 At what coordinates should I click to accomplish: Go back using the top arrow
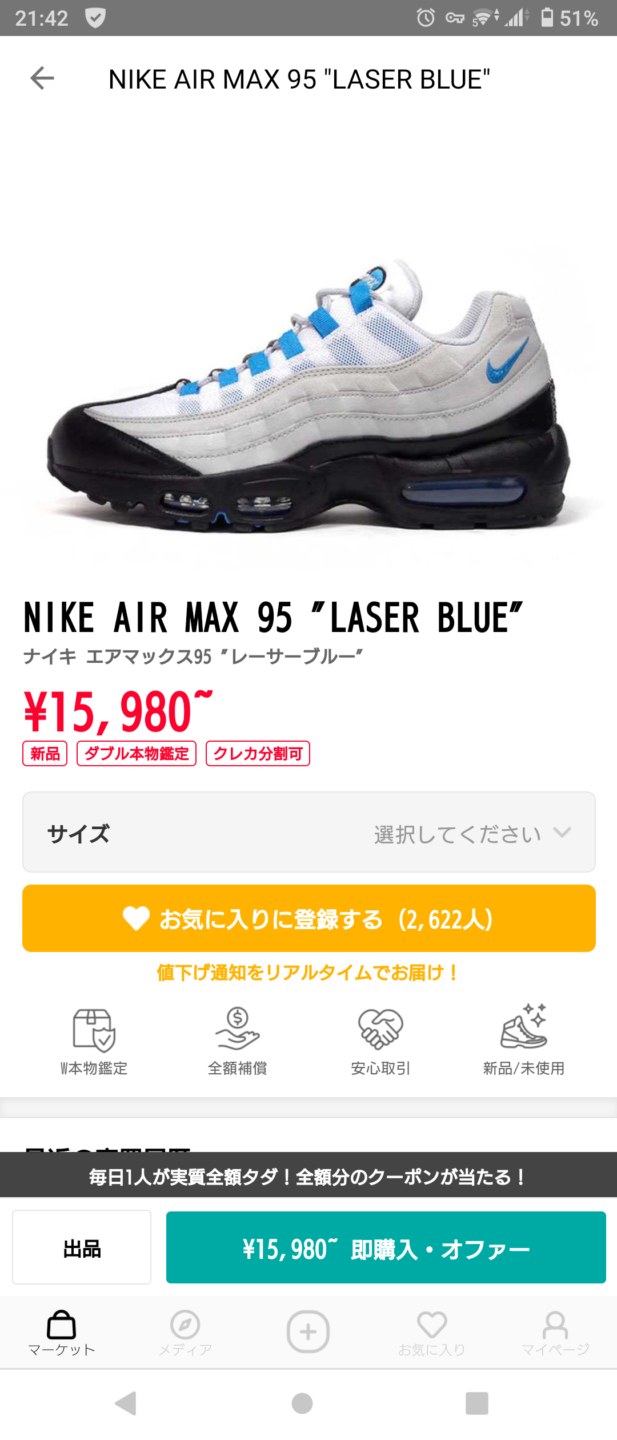click(x=42, y=78)
